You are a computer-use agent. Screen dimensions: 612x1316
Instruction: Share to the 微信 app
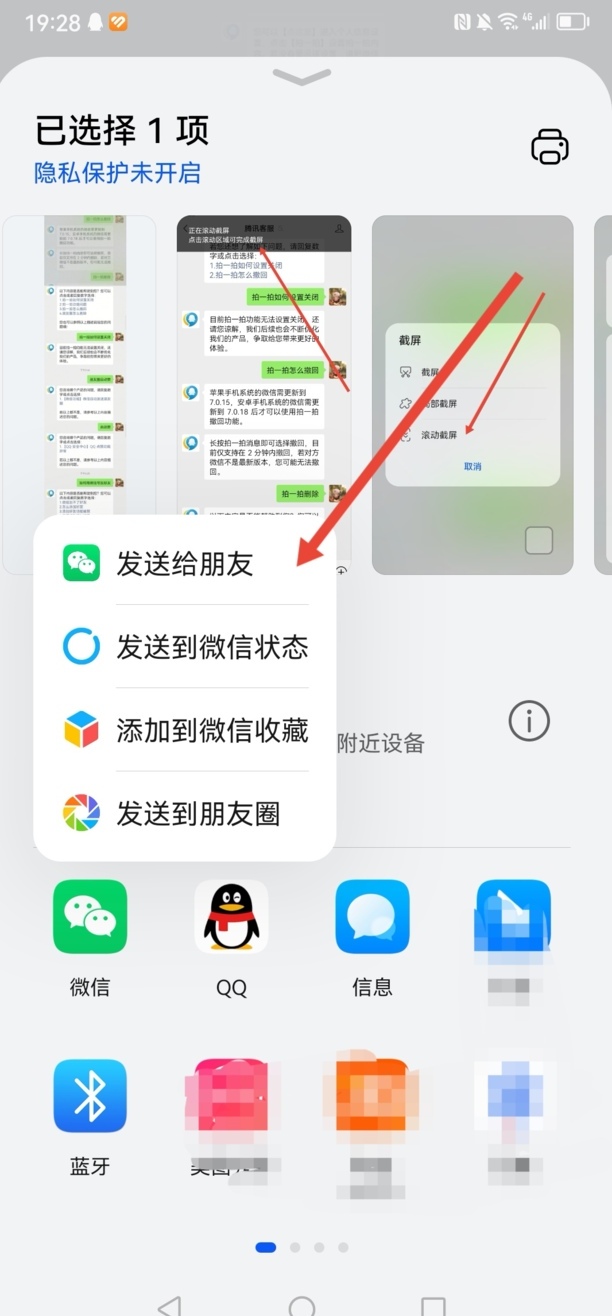[90, 917]
